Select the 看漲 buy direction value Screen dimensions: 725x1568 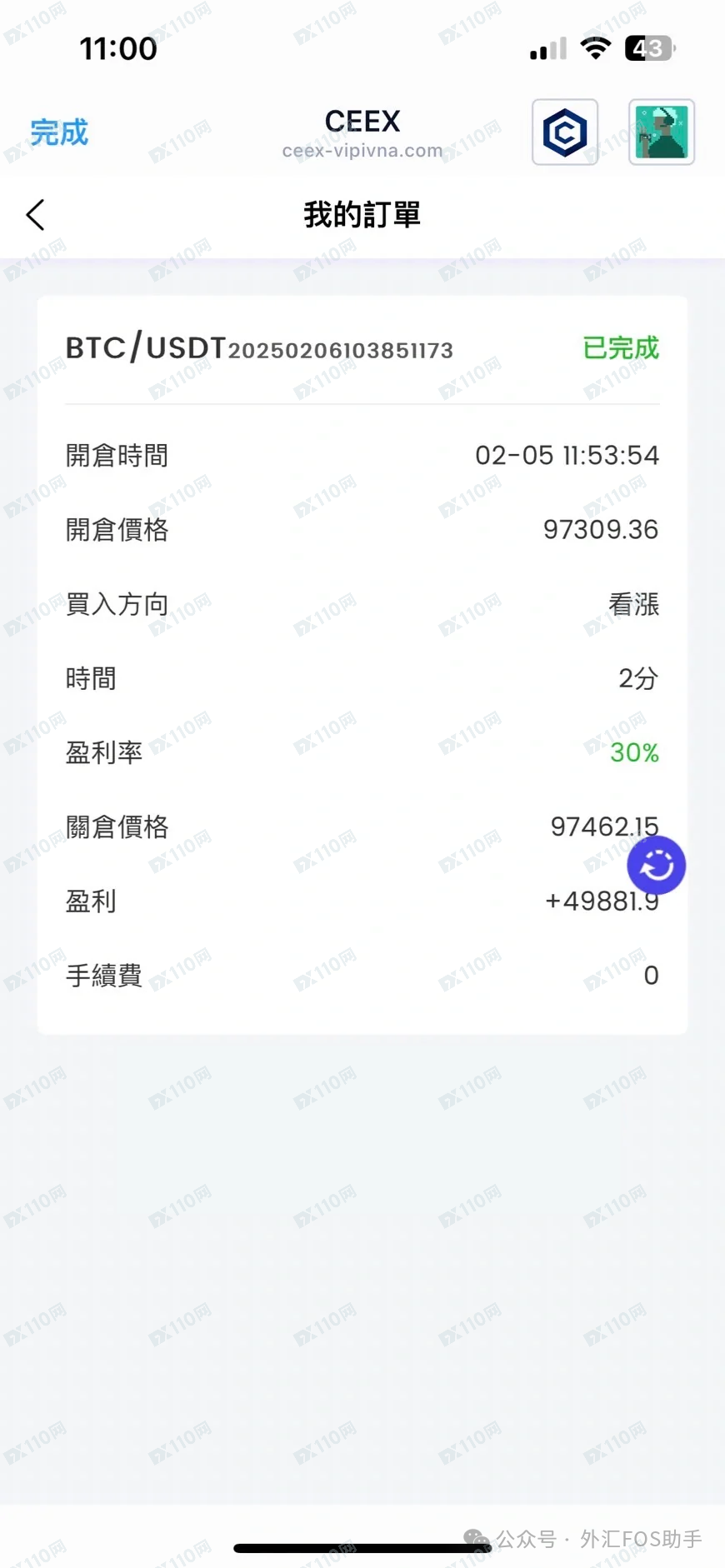pos(633,605)
